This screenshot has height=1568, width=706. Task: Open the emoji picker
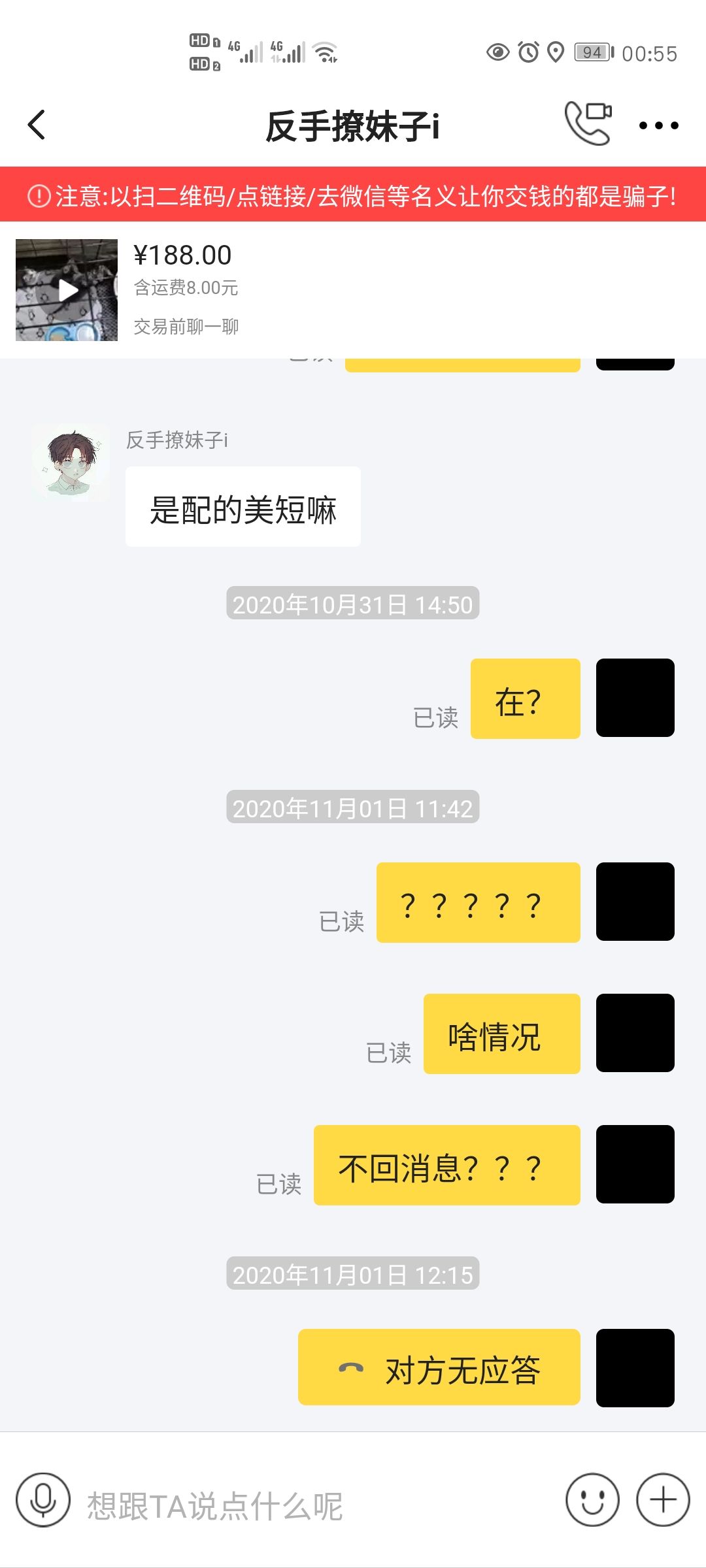tap(592, 1500)
